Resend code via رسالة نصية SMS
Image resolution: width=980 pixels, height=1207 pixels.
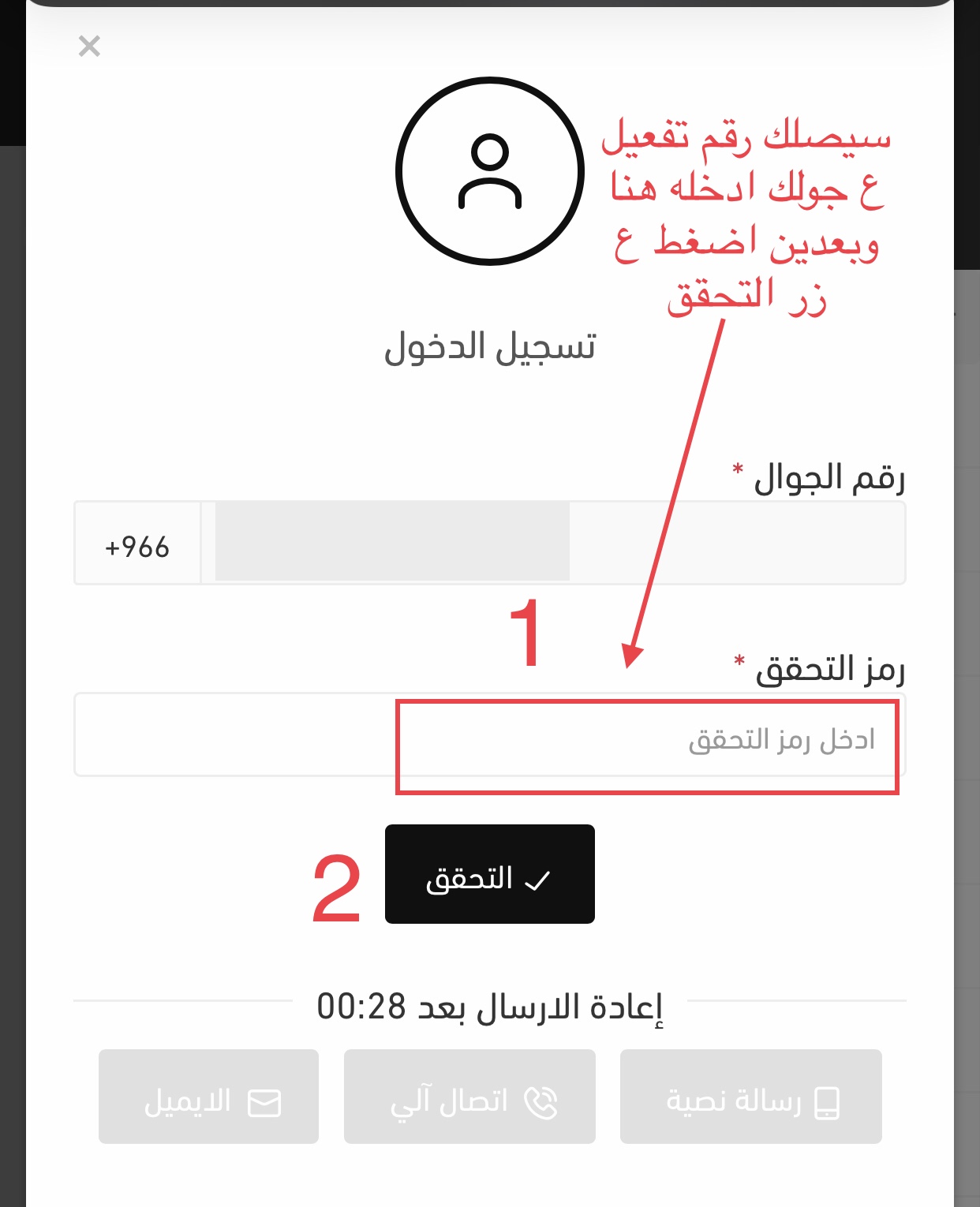point(750,1097)
